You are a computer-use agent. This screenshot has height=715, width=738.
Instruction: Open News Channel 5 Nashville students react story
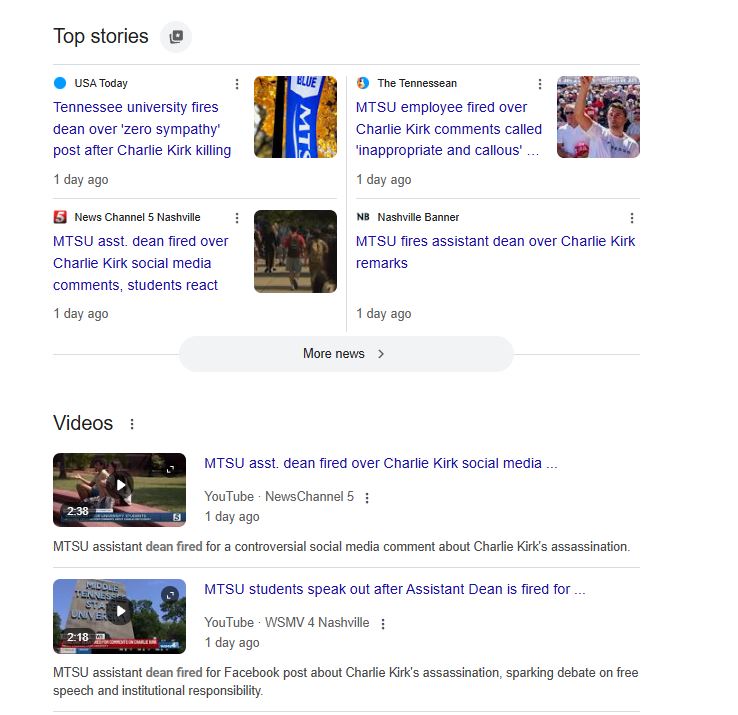[140, 263]
